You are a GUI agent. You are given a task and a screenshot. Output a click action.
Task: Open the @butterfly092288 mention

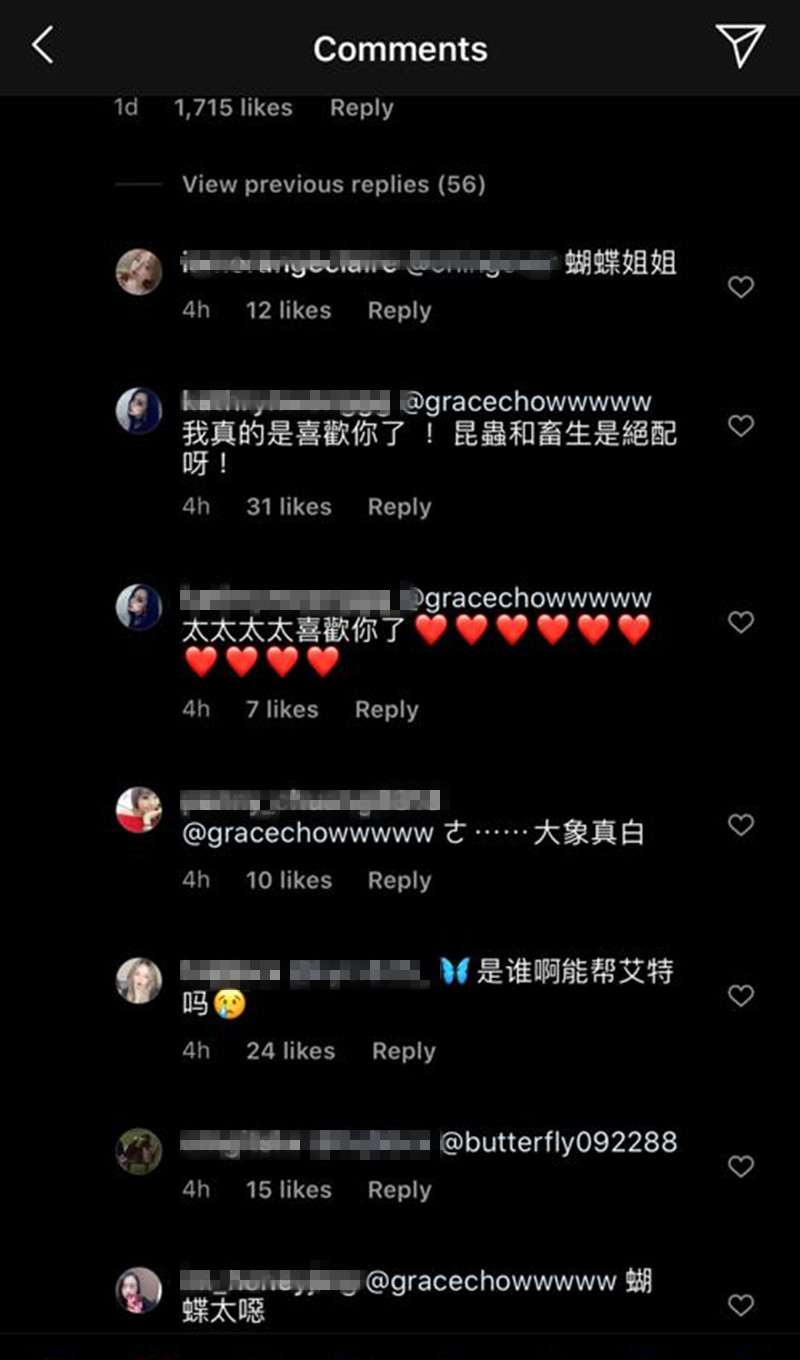(558, 1142)
